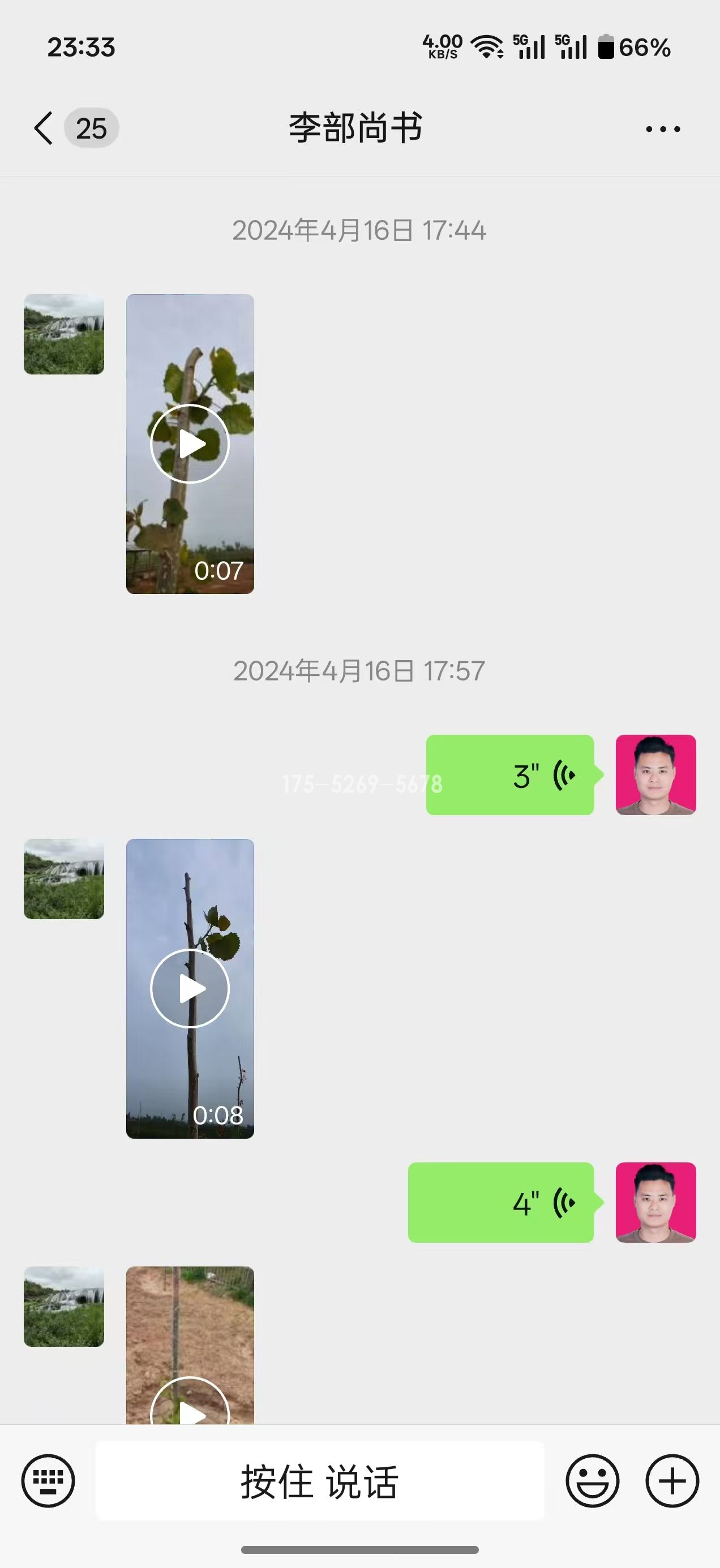The height and width of the screenshot is (1568, 720).
Task: Tap the speaker icon on the 4-second voice message
Action: 563,1202
